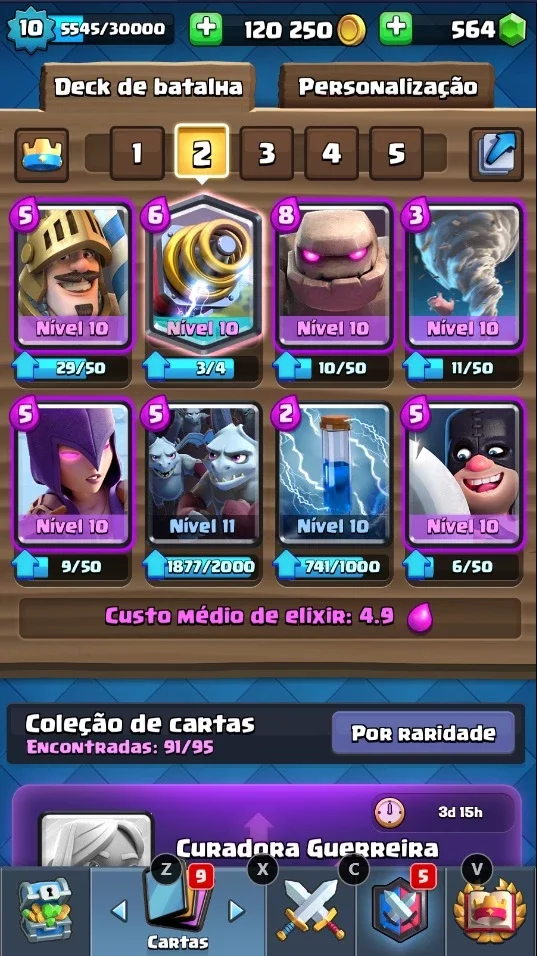Tap the green plus to buy gold
The width and height of the screenshot is (537, 956).
pos(205,29)
